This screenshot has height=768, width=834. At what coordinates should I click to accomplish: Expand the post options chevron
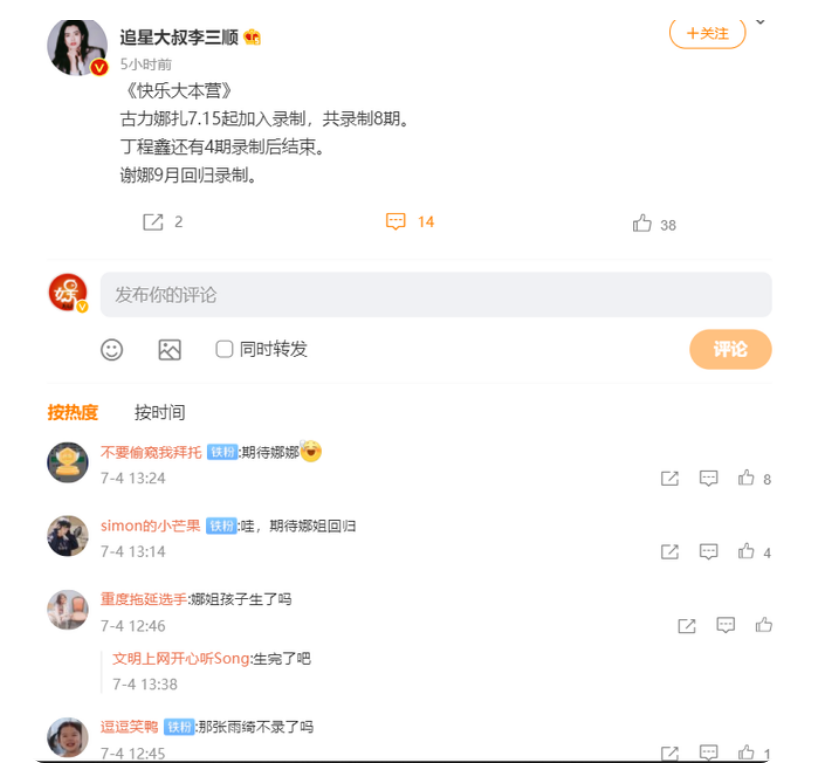[x=760, y=22]
